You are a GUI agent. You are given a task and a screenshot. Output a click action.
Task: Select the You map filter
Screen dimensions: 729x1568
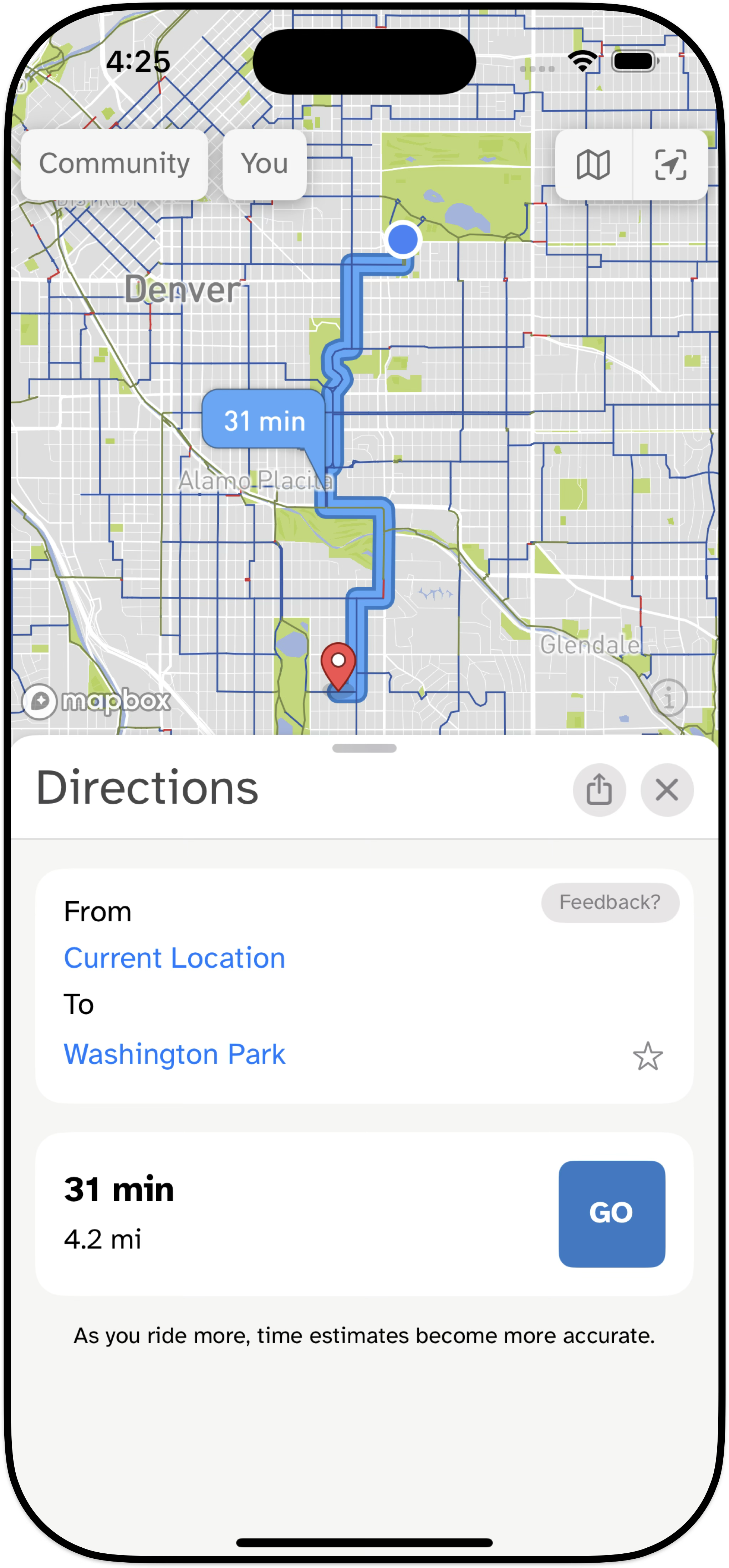tap(264, 164)
